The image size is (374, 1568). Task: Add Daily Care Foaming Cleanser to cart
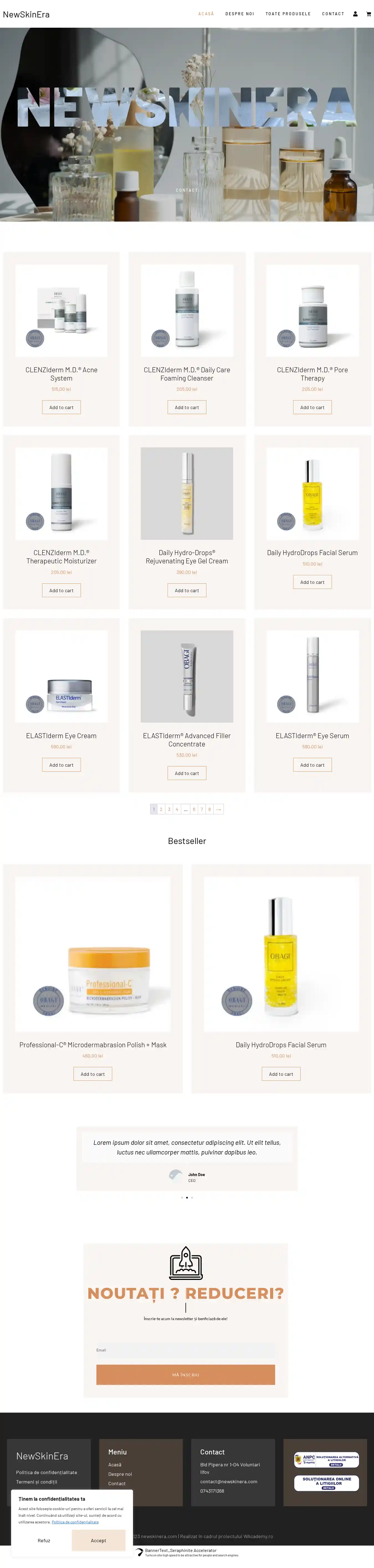coord(187,407)
